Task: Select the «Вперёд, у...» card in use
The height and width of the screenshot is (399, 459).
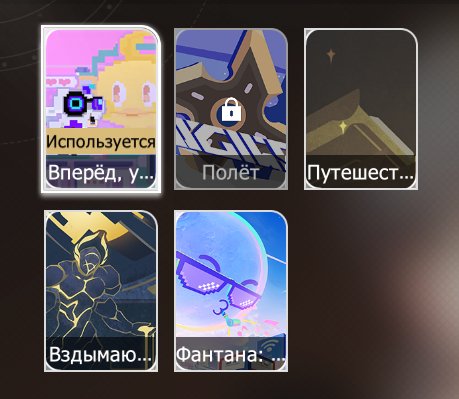Action: [101, 109]
